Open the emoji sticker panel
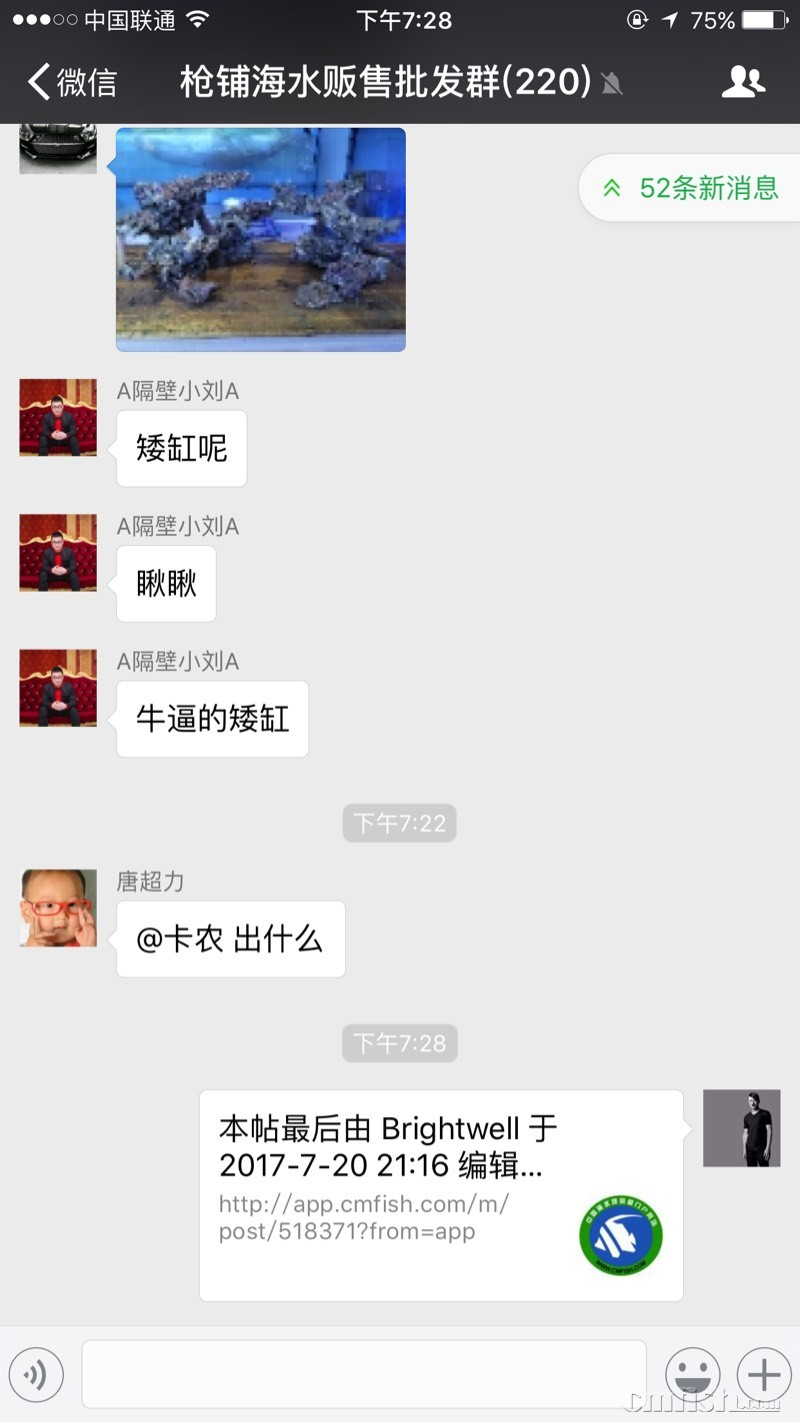 pos(692,1375)
